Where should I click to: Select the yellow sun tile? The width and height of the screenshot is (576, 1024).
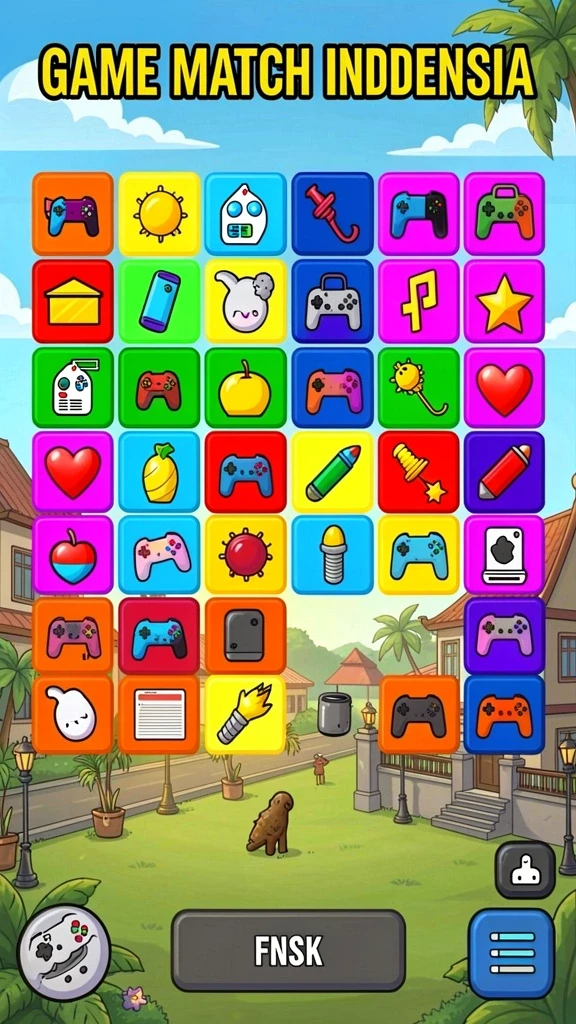(x=159, y=214)
